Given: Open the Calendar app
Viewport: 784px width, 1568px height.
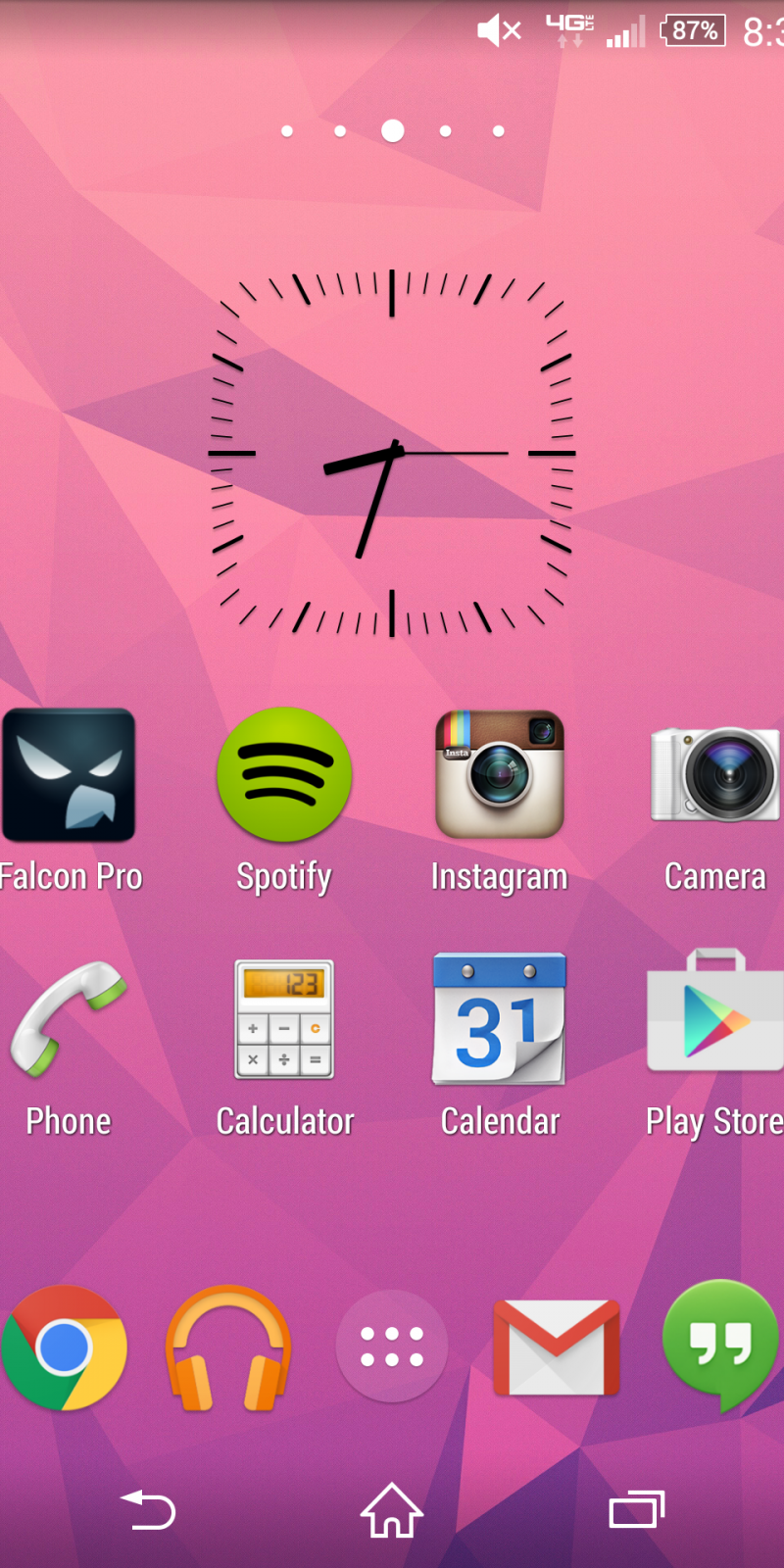Looking at the screenshot, I should tap(500, 1019).
